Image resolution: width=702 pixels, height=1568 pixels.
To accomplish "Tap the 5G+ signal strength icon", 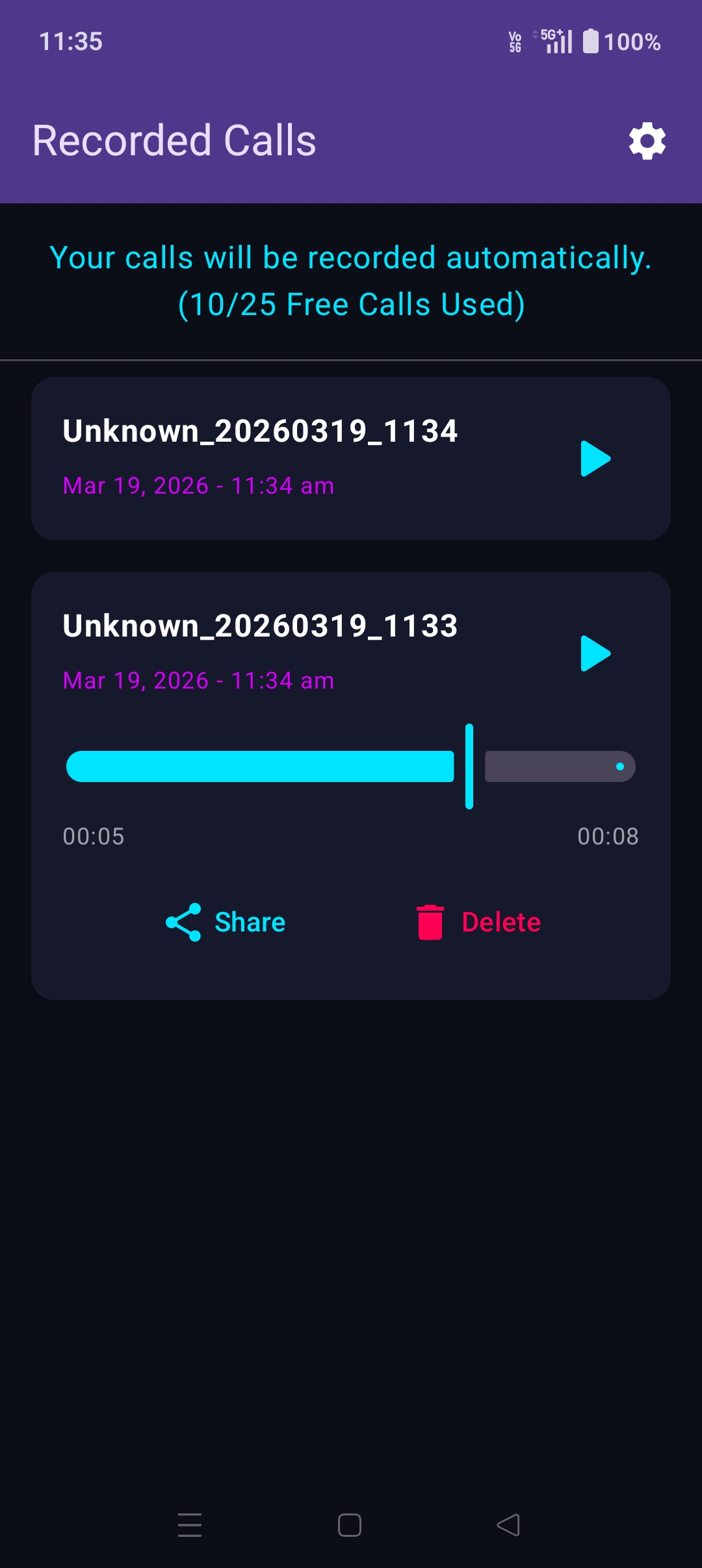I will (552, 40).
